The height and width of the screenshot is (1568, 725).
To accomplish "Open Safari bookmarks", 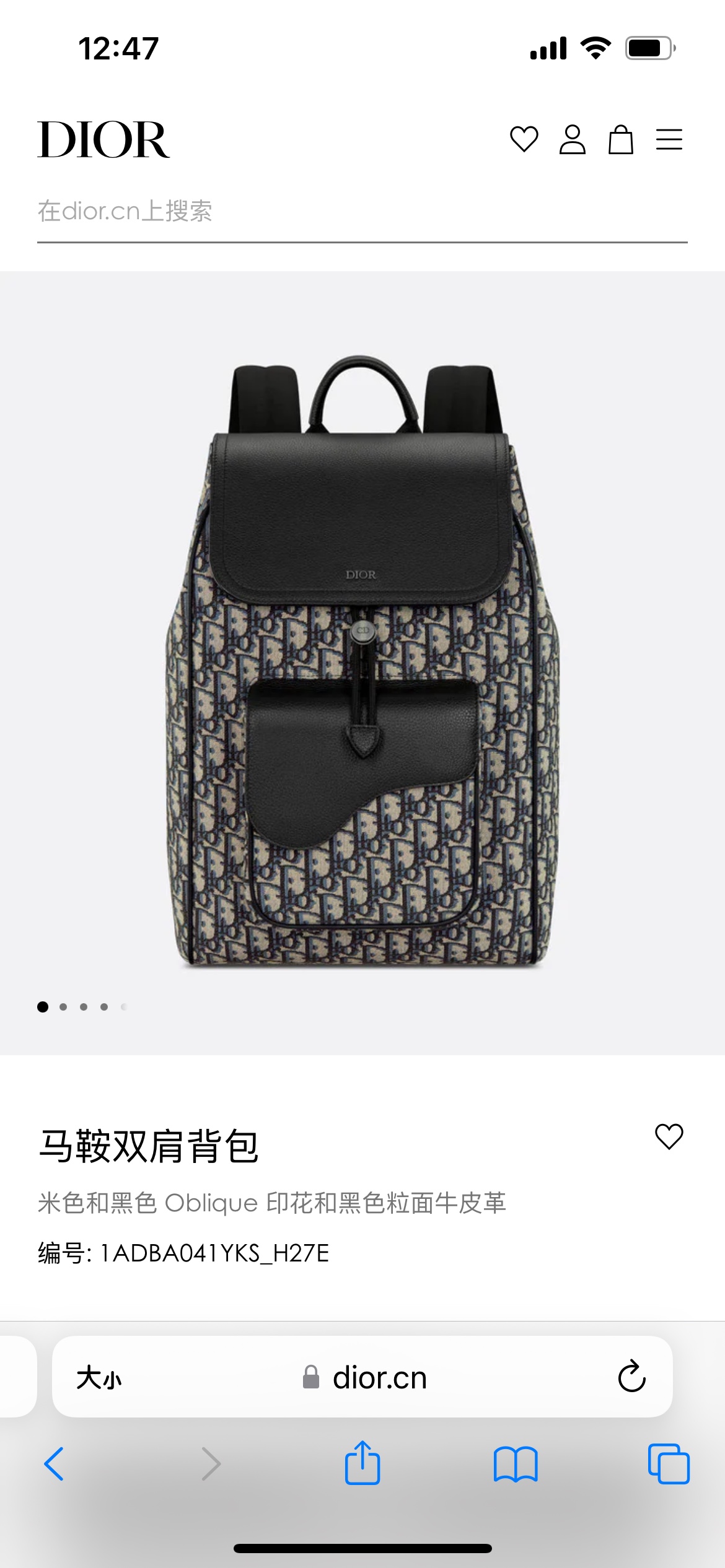I will pos(516,1464).
